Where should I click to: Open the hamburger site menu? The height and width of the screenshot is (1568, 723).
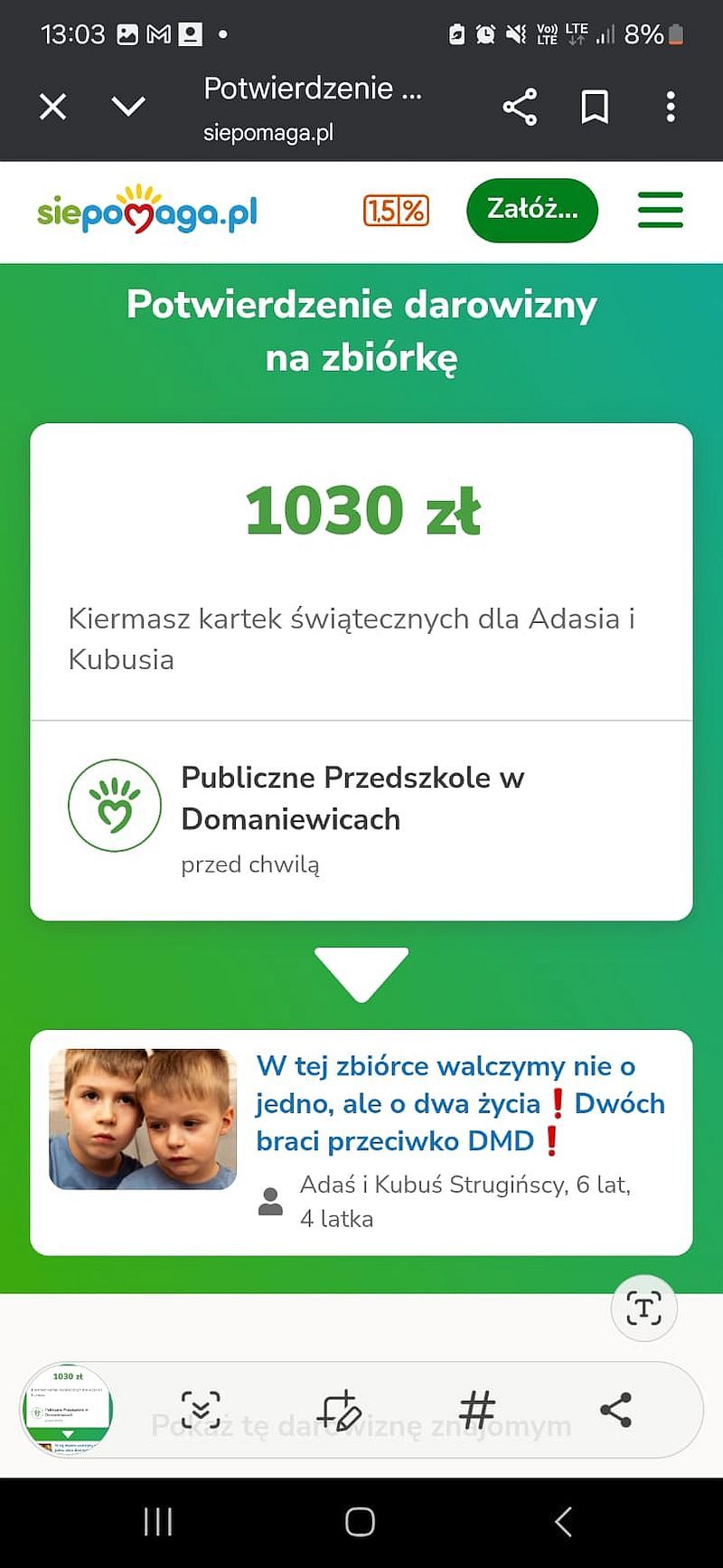[x=660, y=210]
